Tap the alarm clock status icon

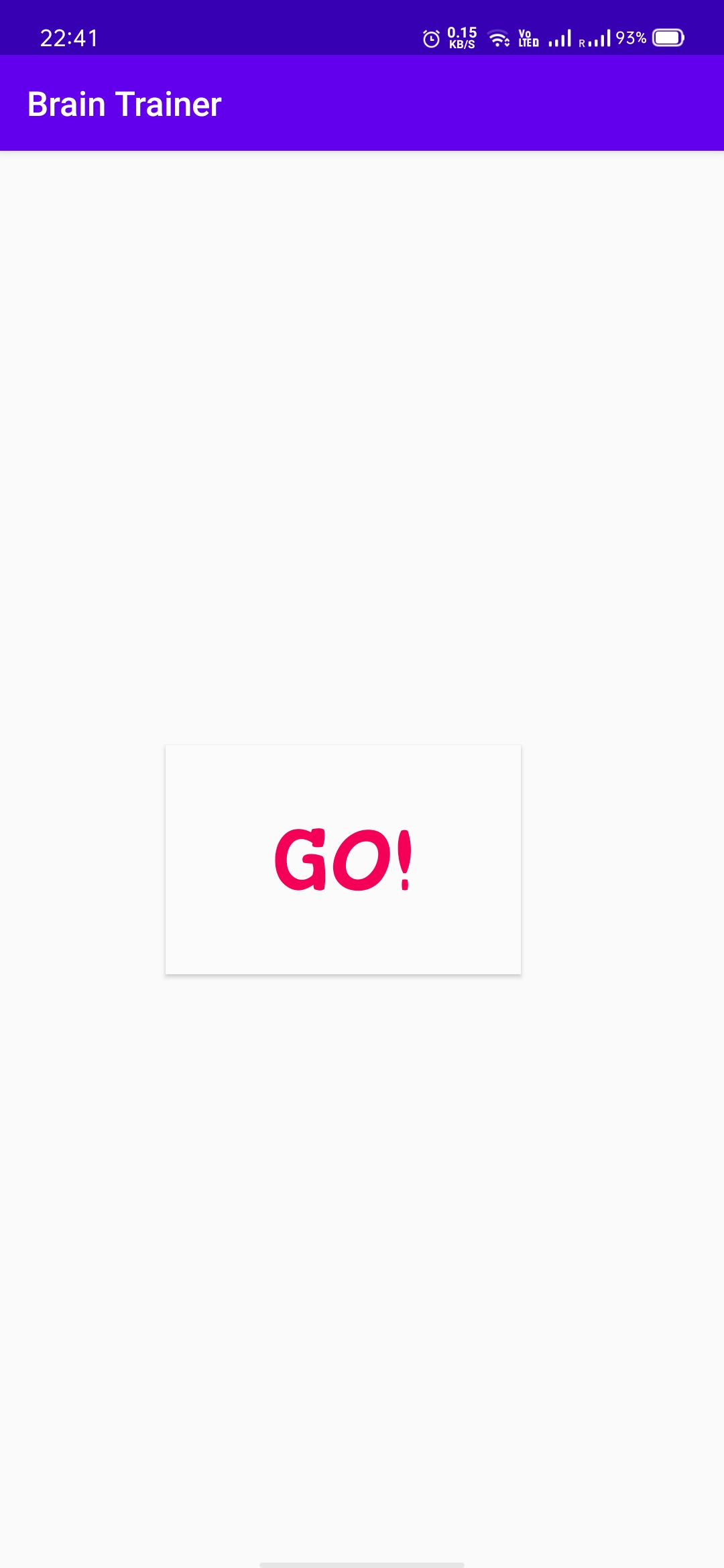pos(430,38)
